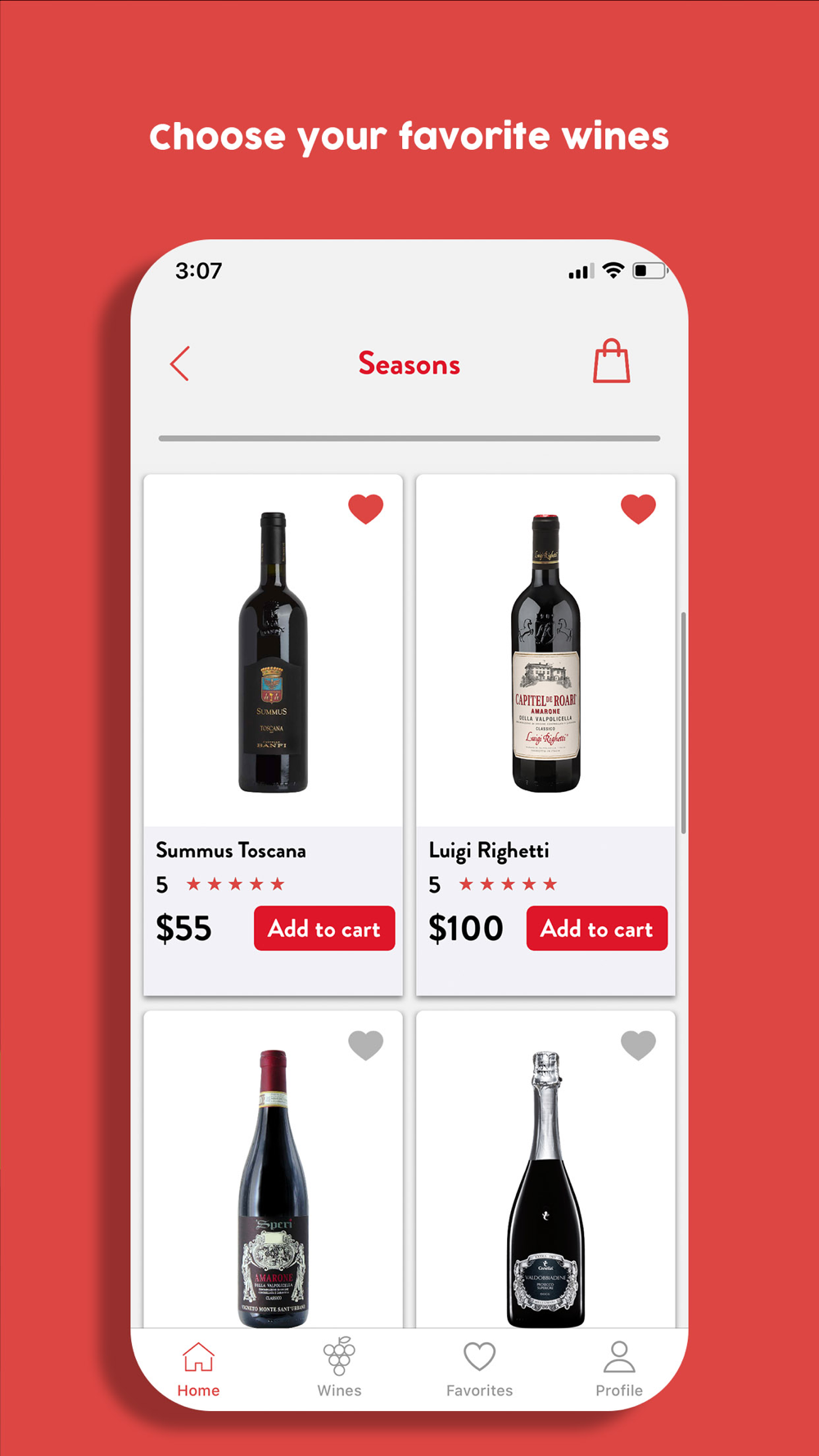Image resolution: width=819 pixels, height=1456 pixels.
Task: Open the Luigi Righetti wine card
Action: coord(545,735)
